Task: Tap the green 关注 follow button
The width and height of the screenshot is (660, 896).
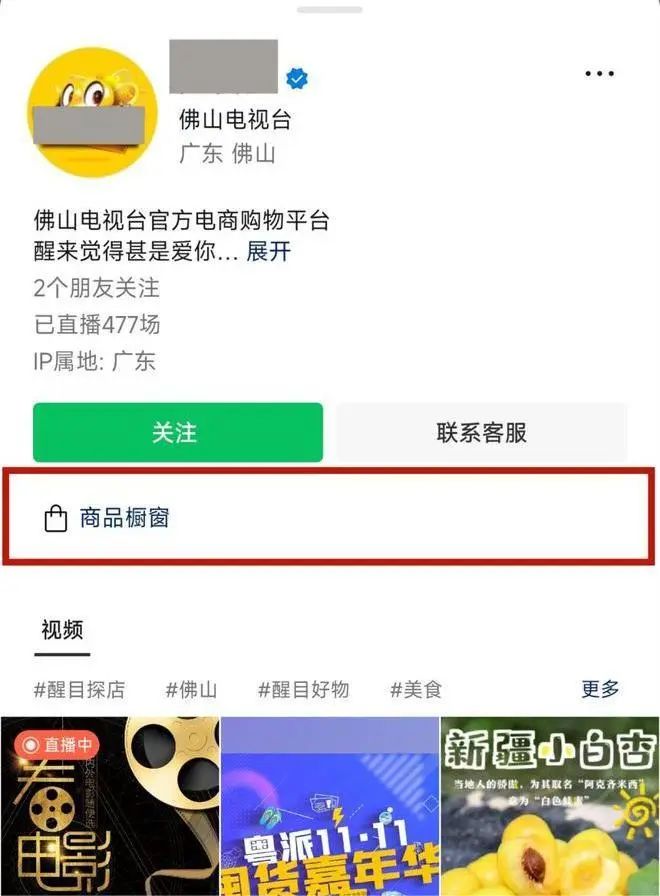Action: (x=177, y=432)
